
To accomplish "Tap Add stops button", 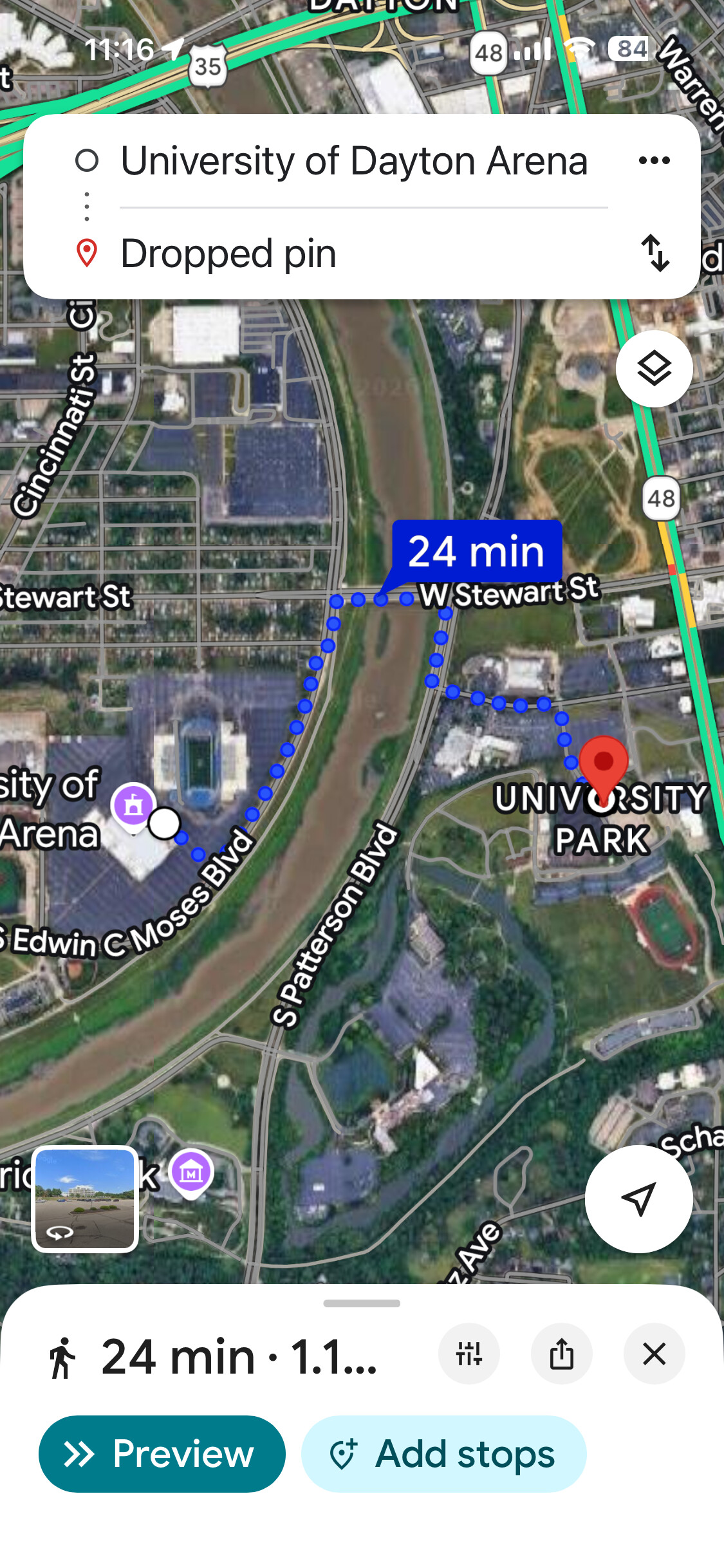I will 444,1453.
